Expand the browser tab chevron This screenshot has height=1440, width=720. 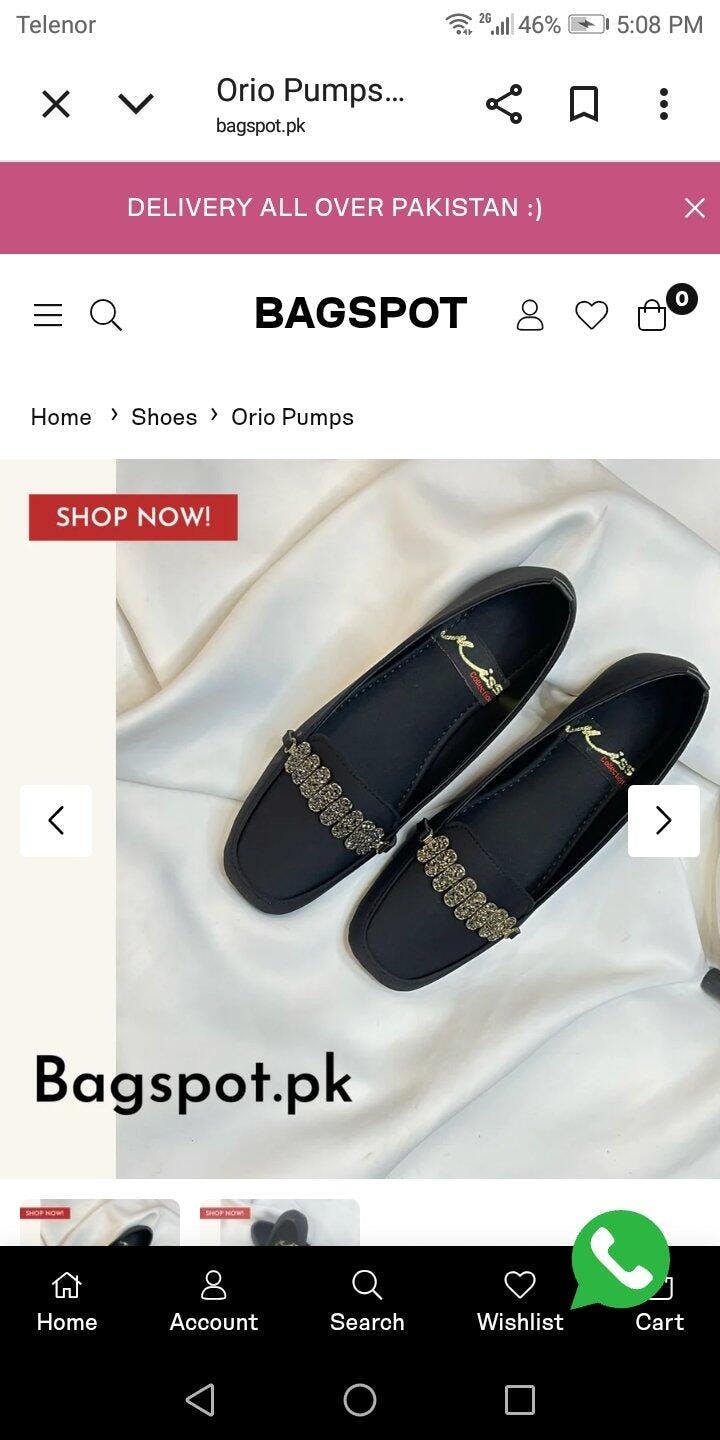pyautogui.click(x=136, y=104)
